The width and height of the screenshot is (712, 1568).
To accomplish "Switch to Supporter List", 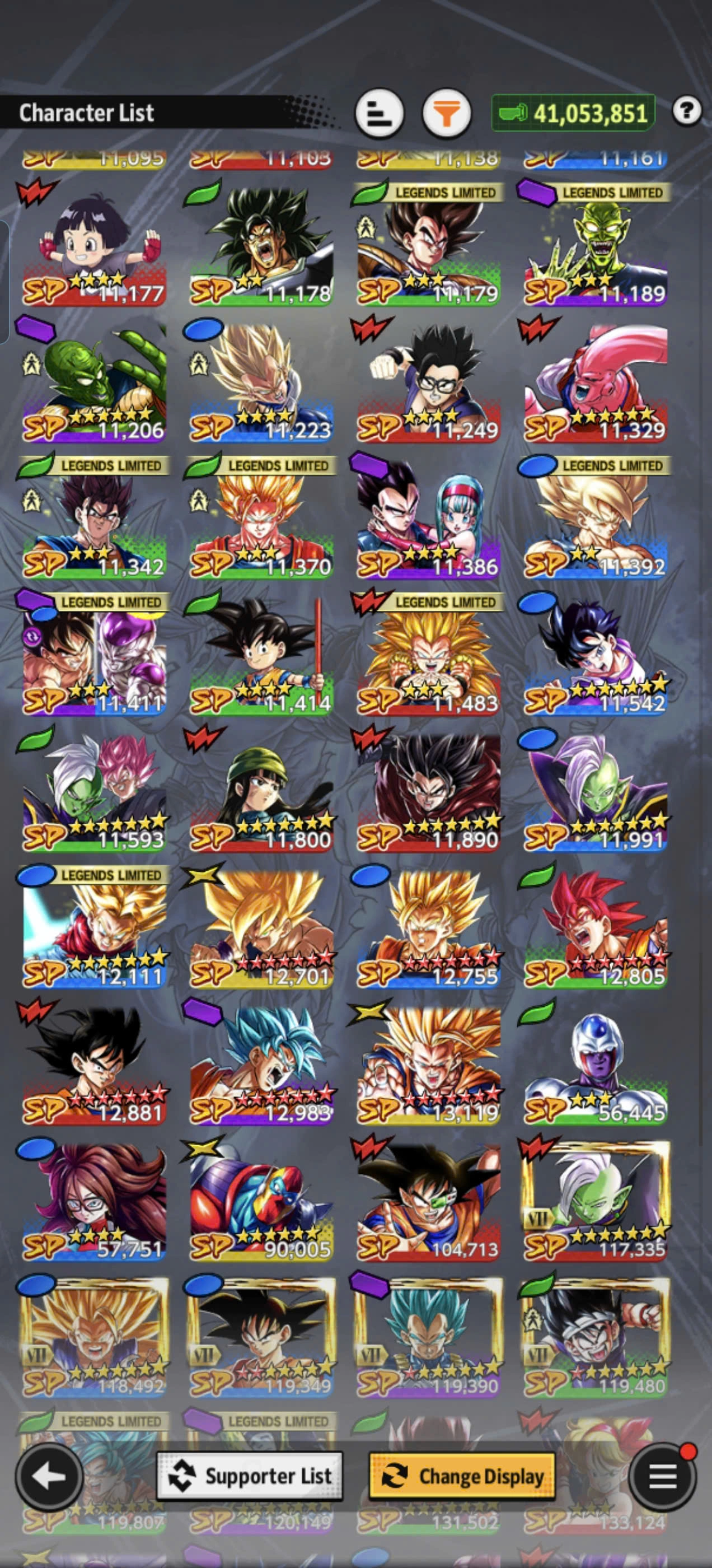I will point(250,1476).
